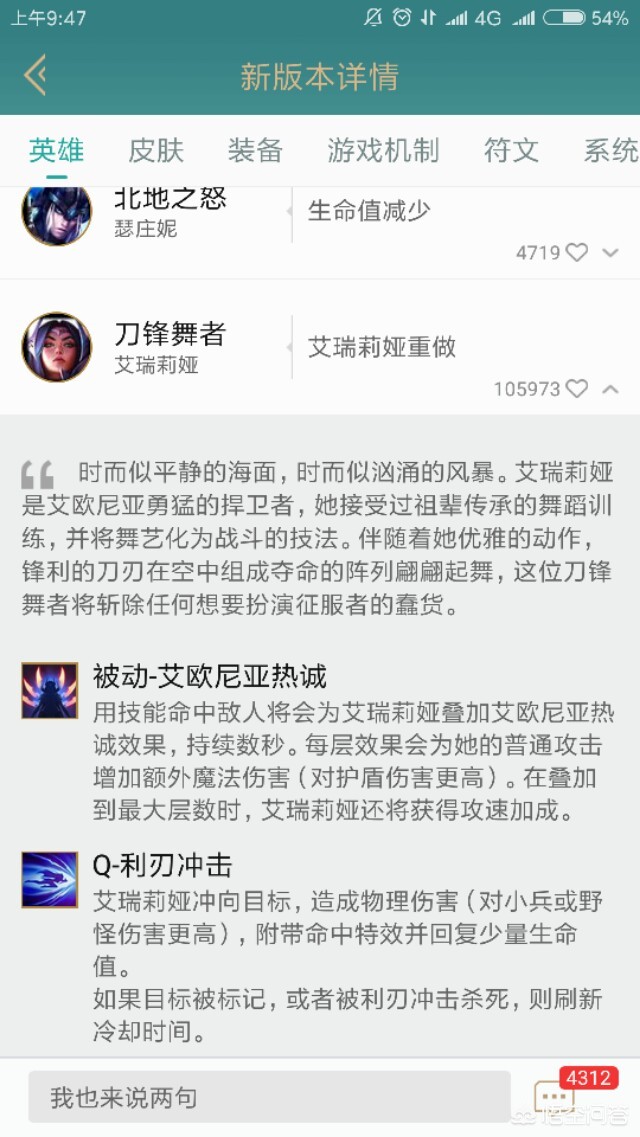Like the 北地之怒 瑟庄妮 entry
The height and width of the screenshot is (1137, 640).
(x=577, y=253)
